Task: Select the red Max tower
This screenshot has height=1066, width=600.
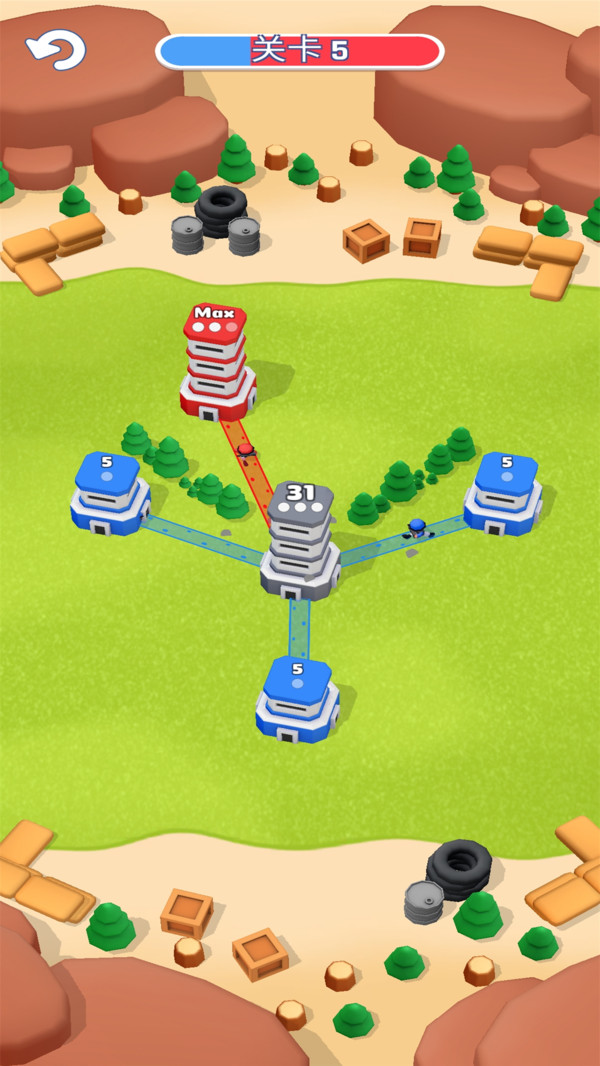Action: 216,364
